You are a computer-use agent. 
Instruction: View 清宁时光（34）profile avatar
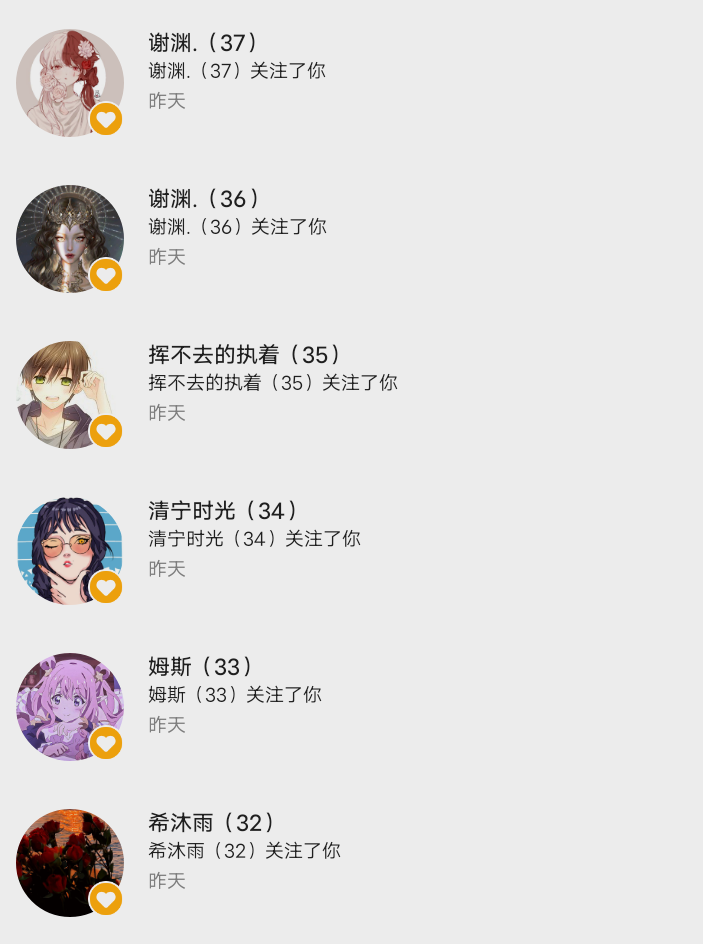(x=69, y=551)
